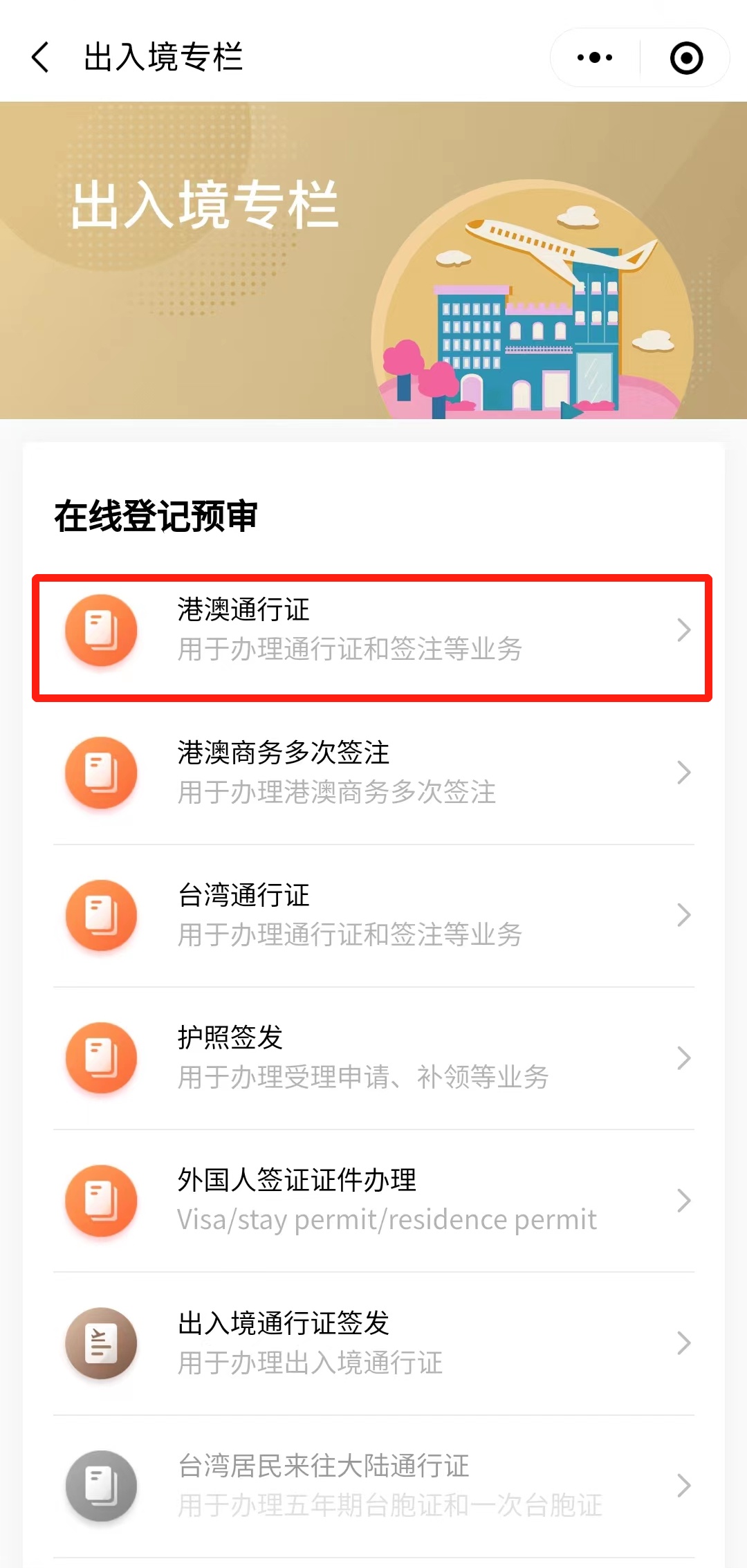Open 港澳商务多次签注 row
The height and width of the screenshot is (1568, 747).
tap(373, 772)
